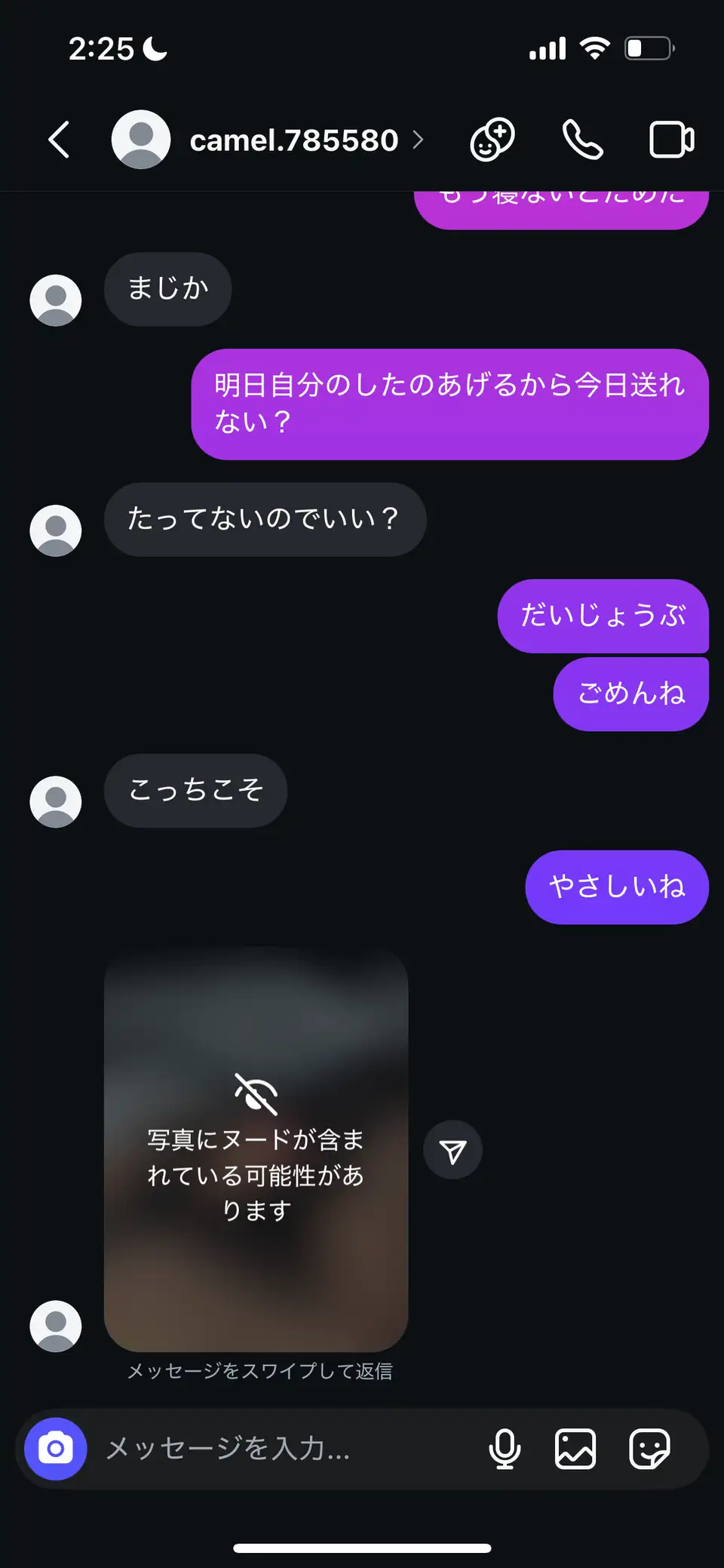
Task: Open the camera from the message bar
Action: pos(56,1449)
